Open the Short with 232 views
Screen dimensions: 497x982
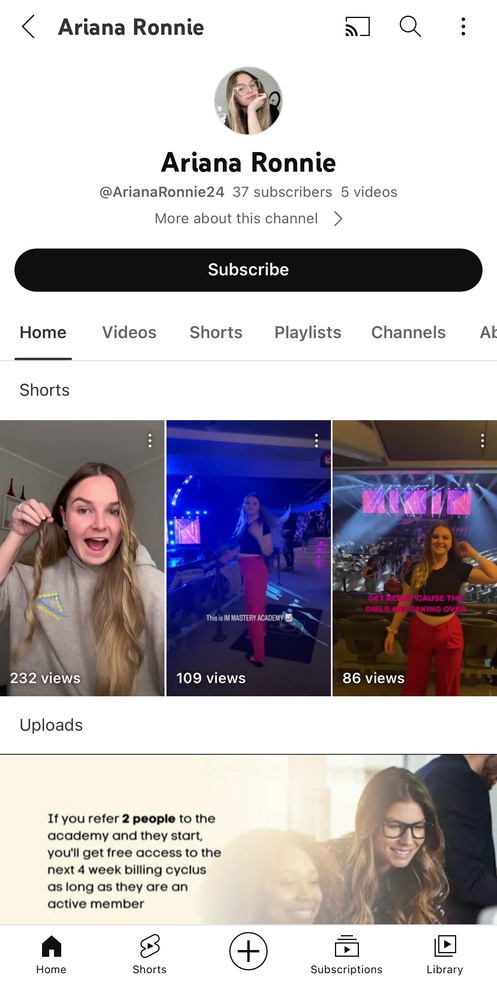point(82,558)
